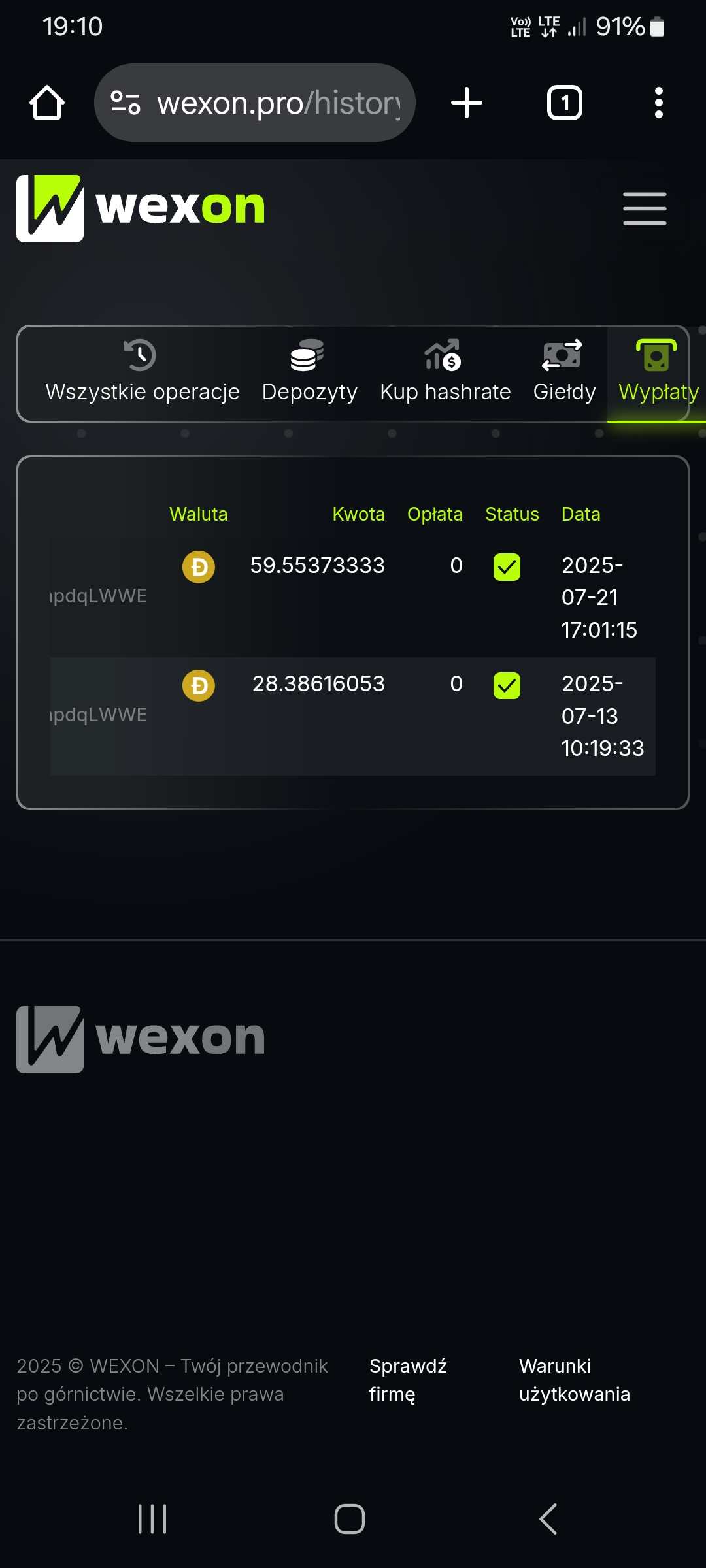Switch to the Depozyty tab

(x=309, y=372)
